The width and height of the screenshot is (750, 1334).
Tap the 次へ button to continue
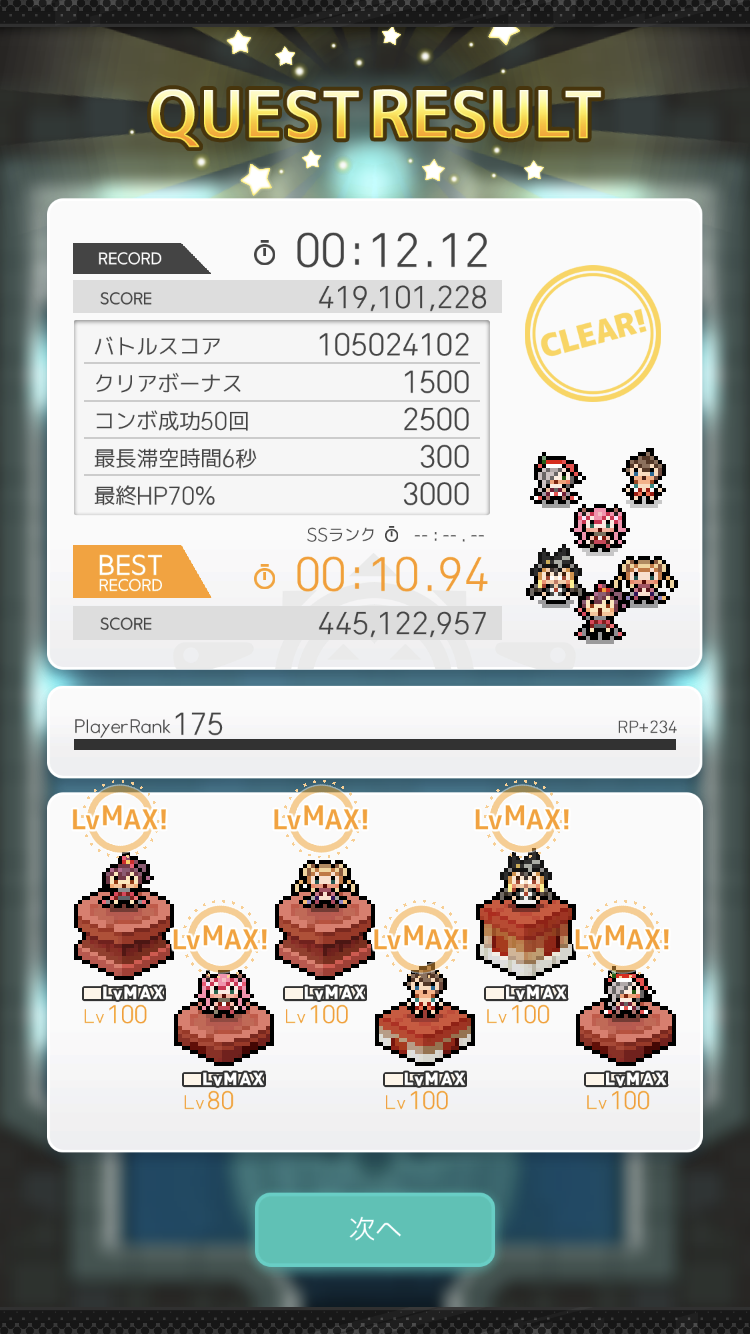375,1229
